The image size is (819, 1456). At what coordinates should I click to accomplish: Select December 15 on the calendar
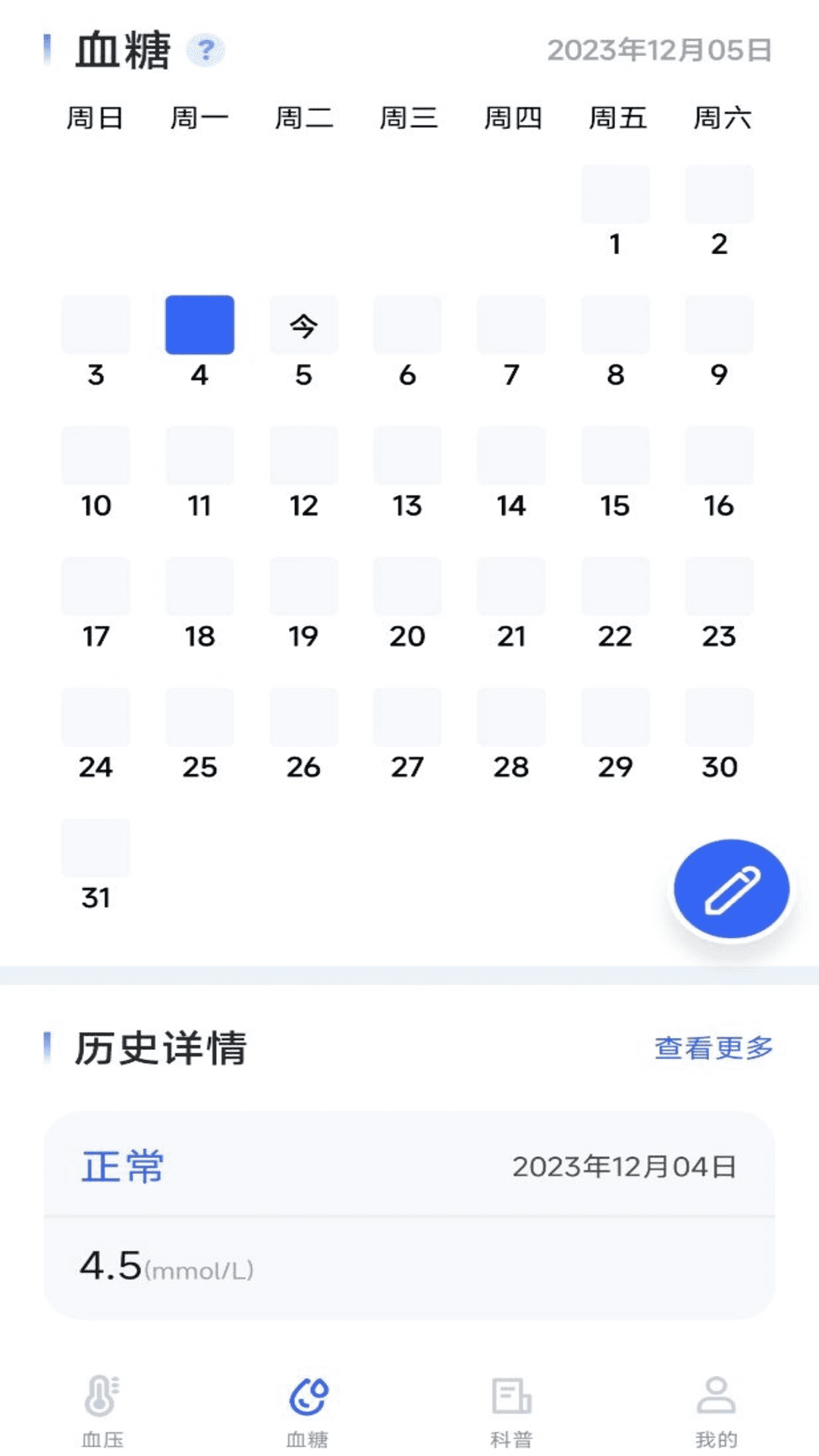[x=615, y=454]
